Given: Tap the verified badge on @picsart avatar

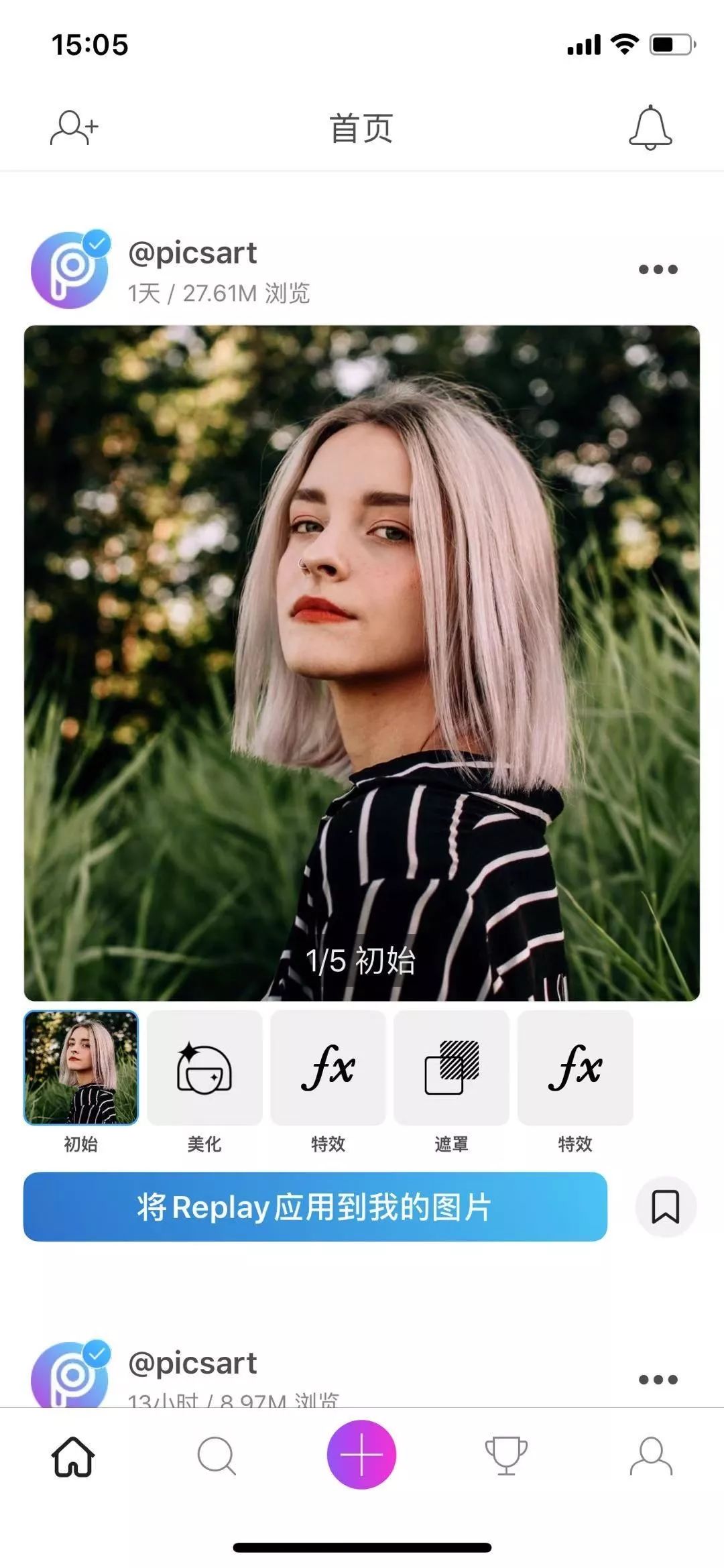Looking at the screenshot, I should [x=96, y=243].
